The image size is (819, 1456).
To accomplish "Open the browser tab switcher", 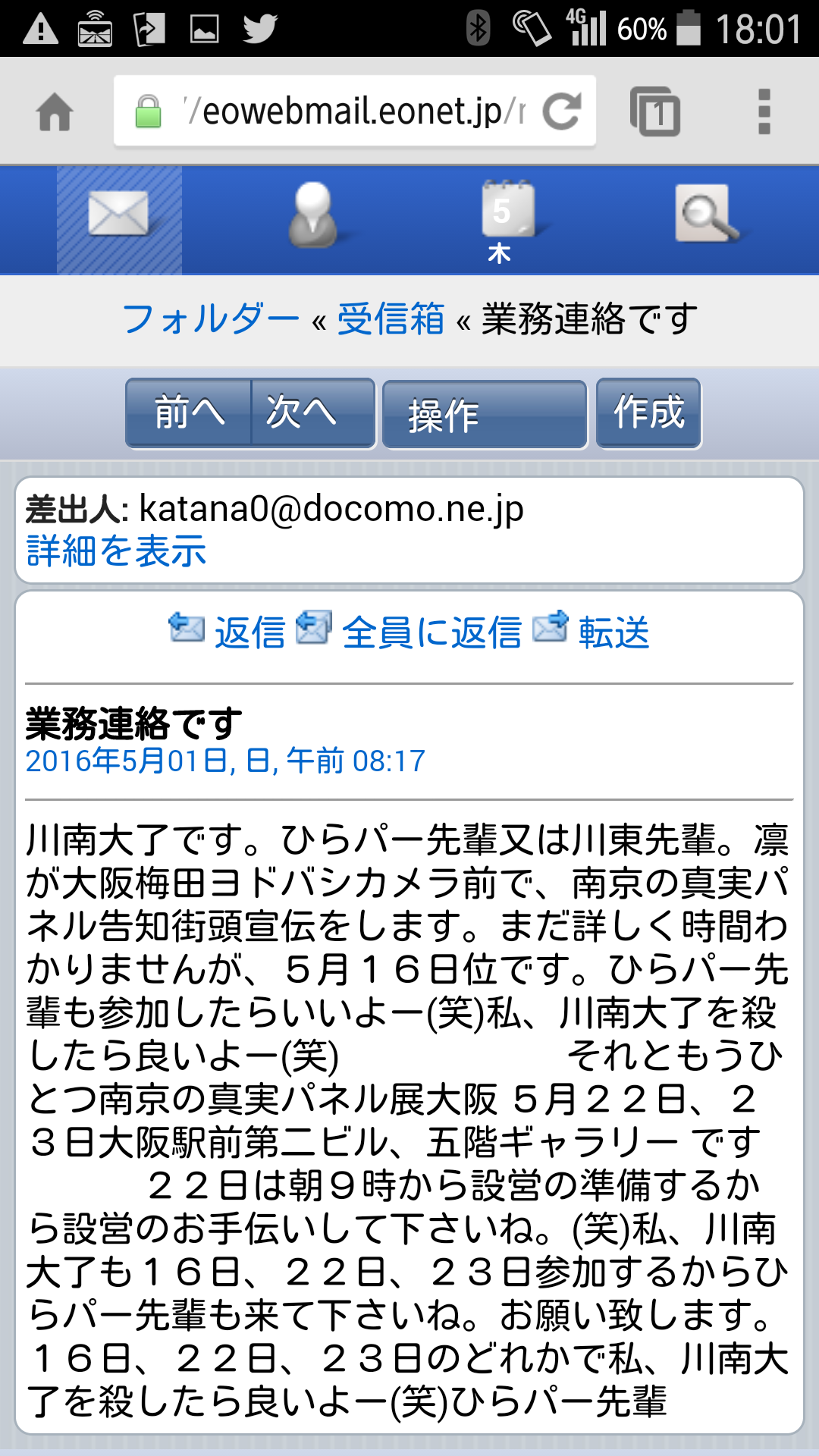I will pos(655,111).
